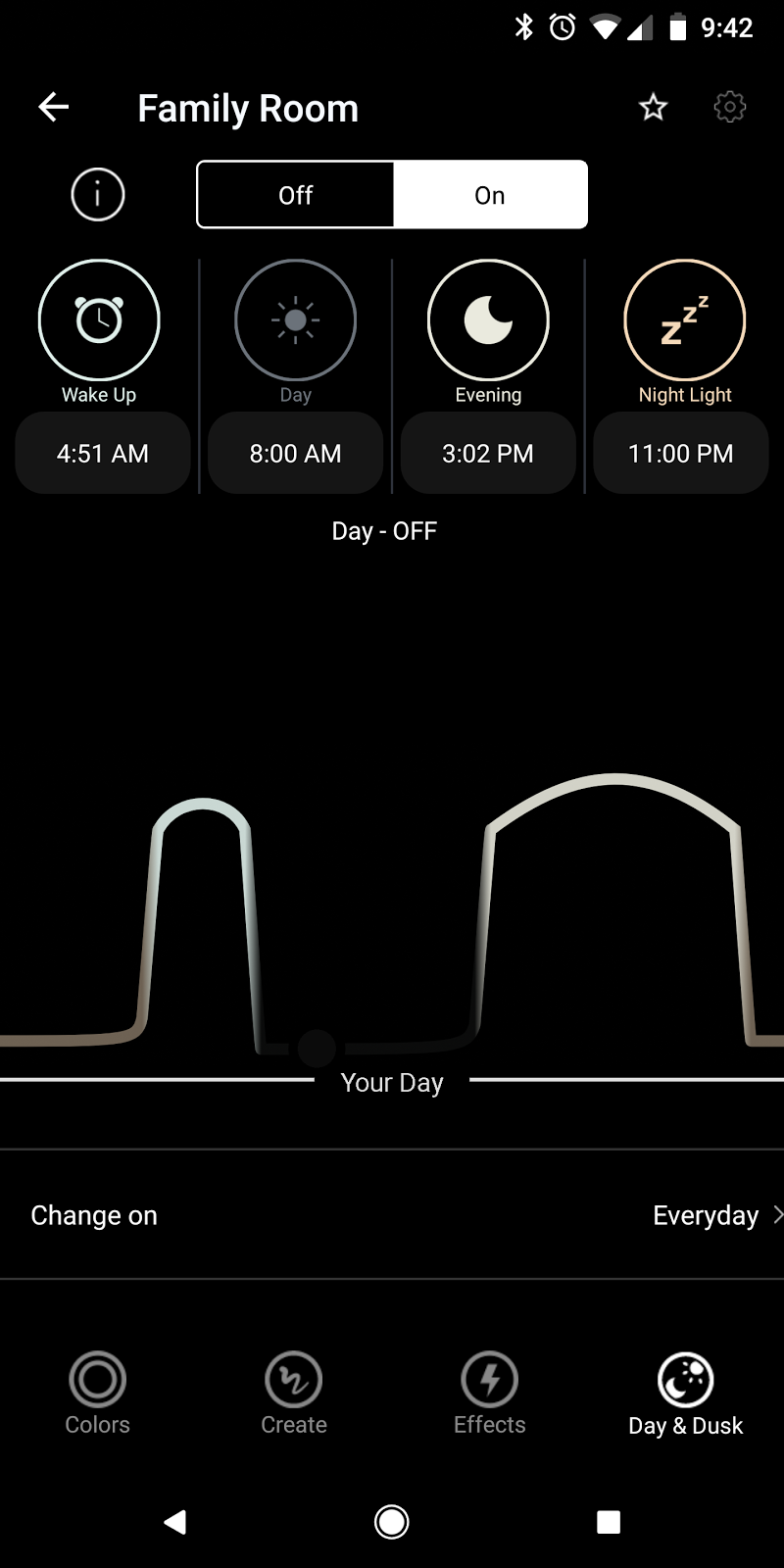Select the Wake Up alarm icon
The height and width of the screenshot is (1568, 784).
99,320
